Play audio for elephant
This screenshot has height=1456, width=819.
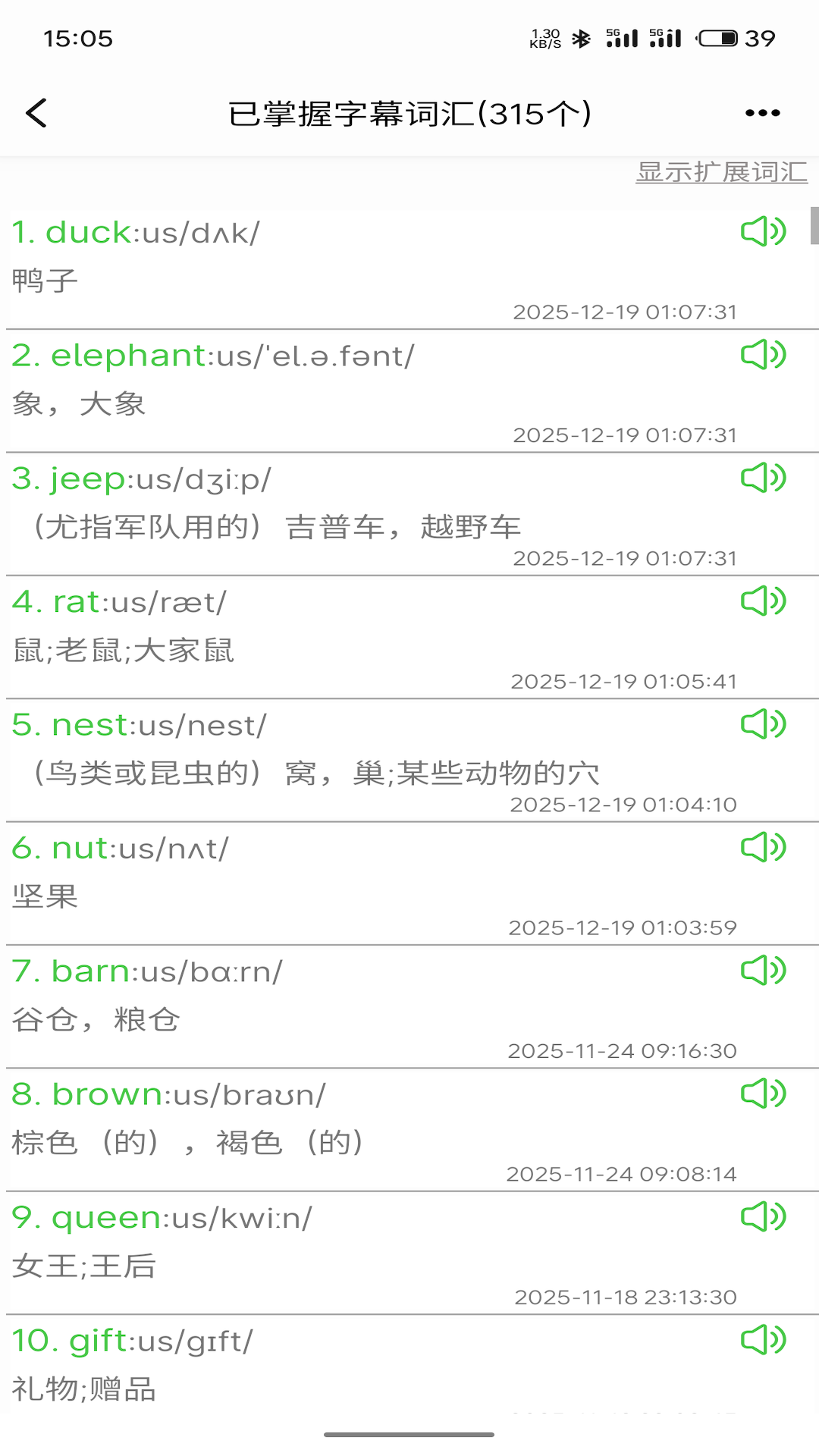[x=762, y=354]
